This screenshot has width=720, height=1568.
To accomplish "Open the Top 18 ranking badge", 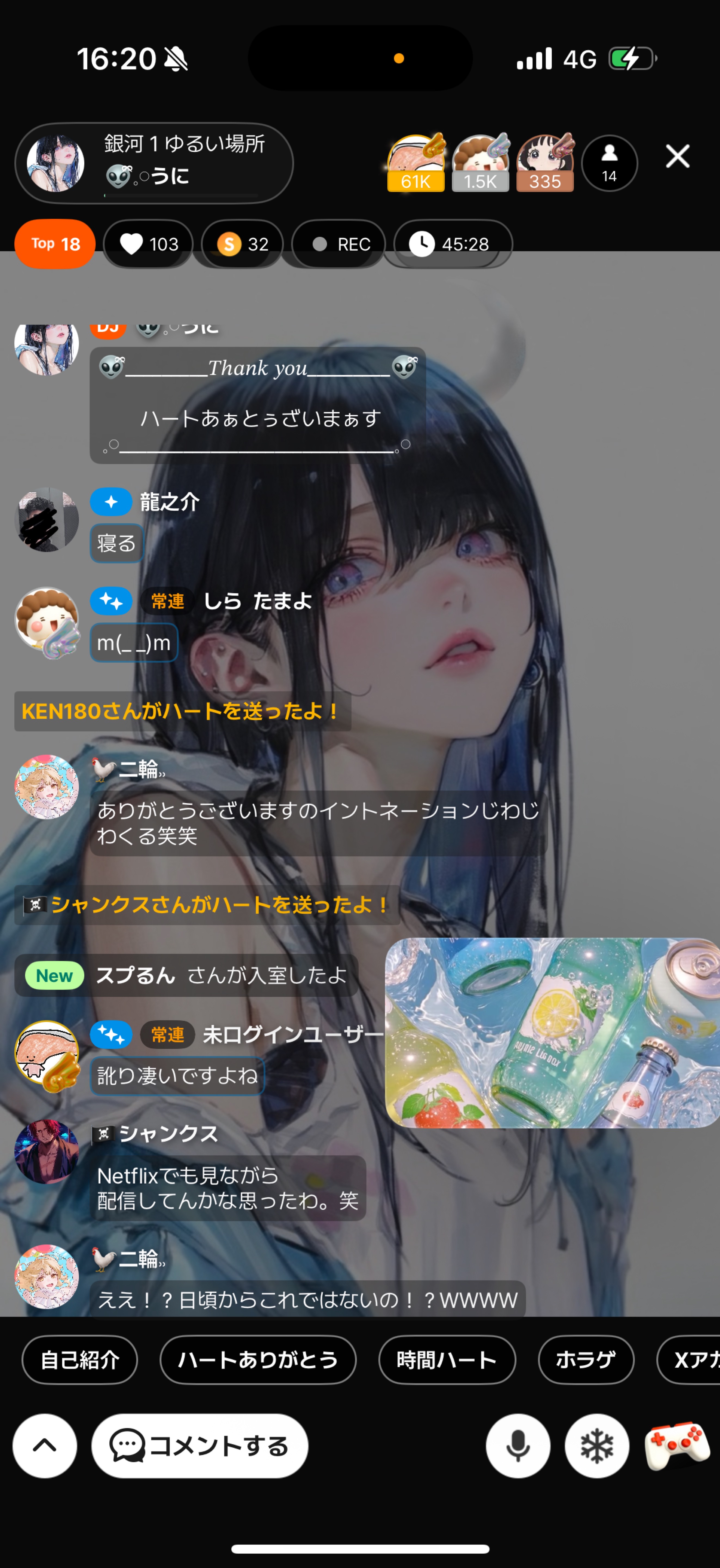I will coord(55,244).
